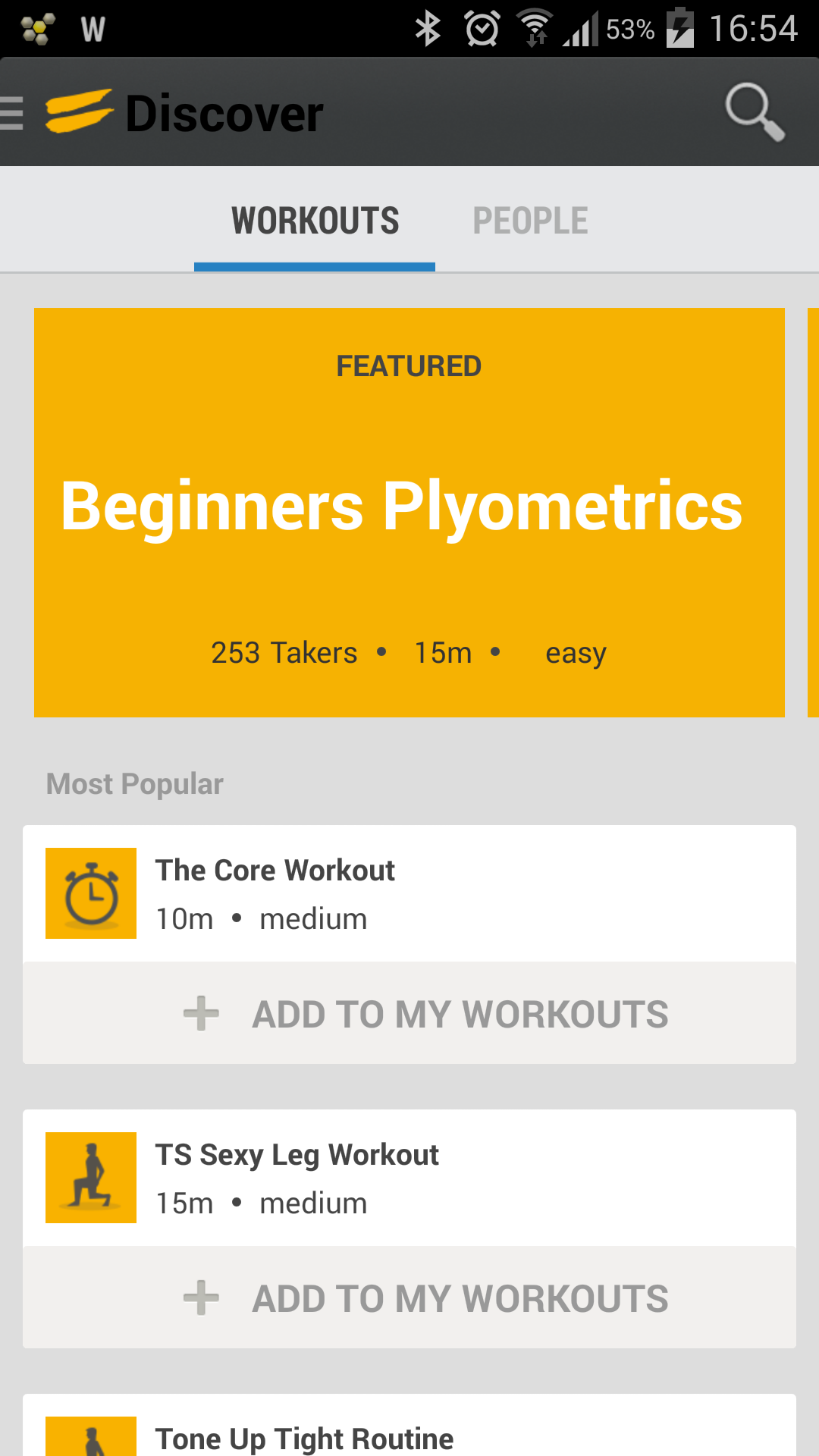819x1456 pixels.
Task: Open the navigation drawer menu
Action: click(x=14, y=113)
